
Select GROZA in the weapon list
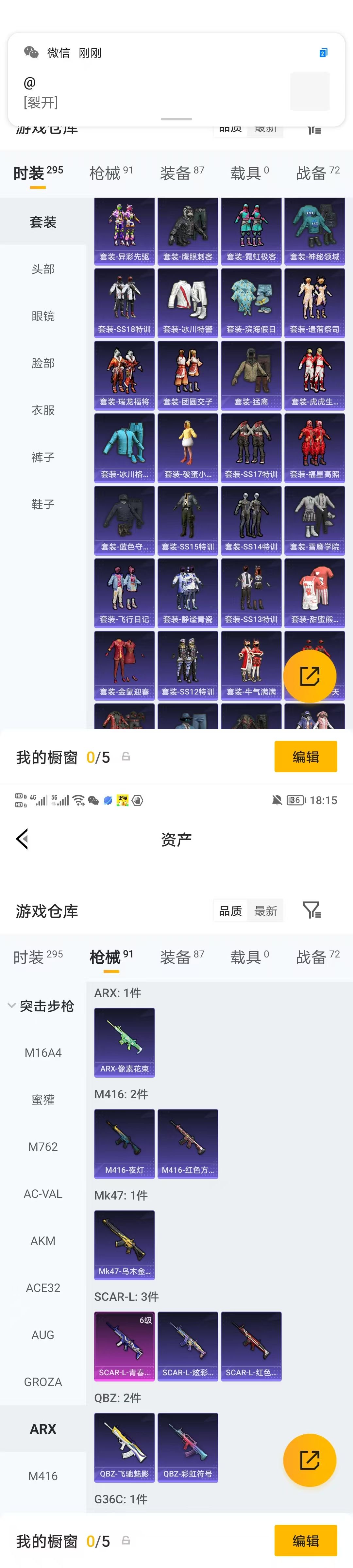click(42, 1382)
